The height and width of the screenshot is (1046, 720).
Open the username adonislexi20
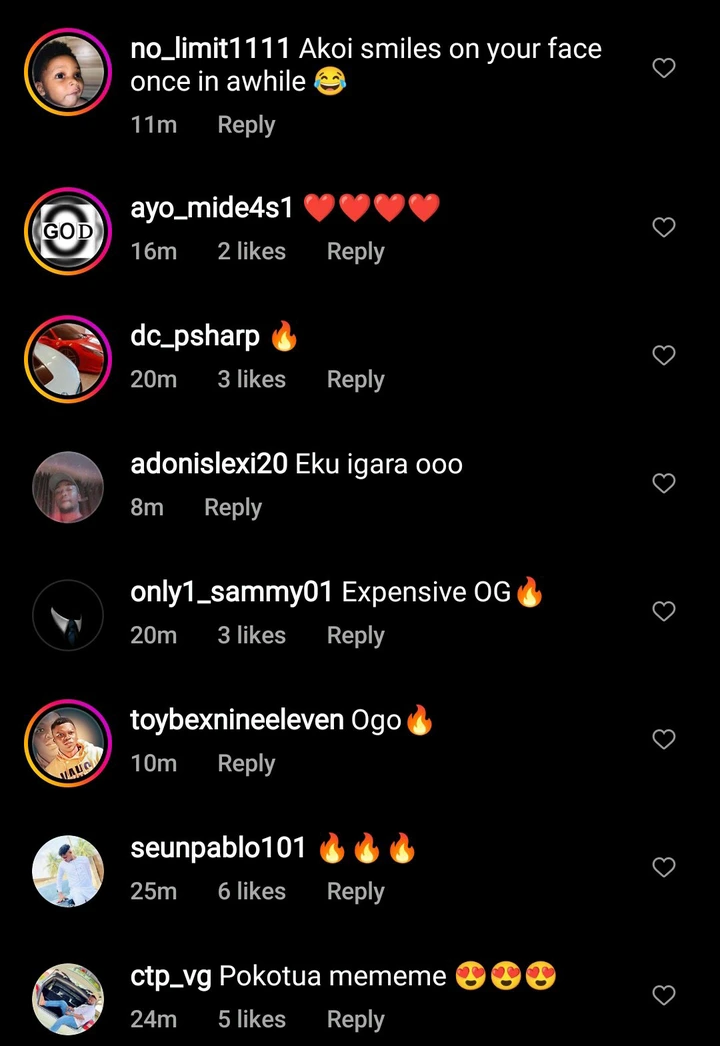pos(209,464)
